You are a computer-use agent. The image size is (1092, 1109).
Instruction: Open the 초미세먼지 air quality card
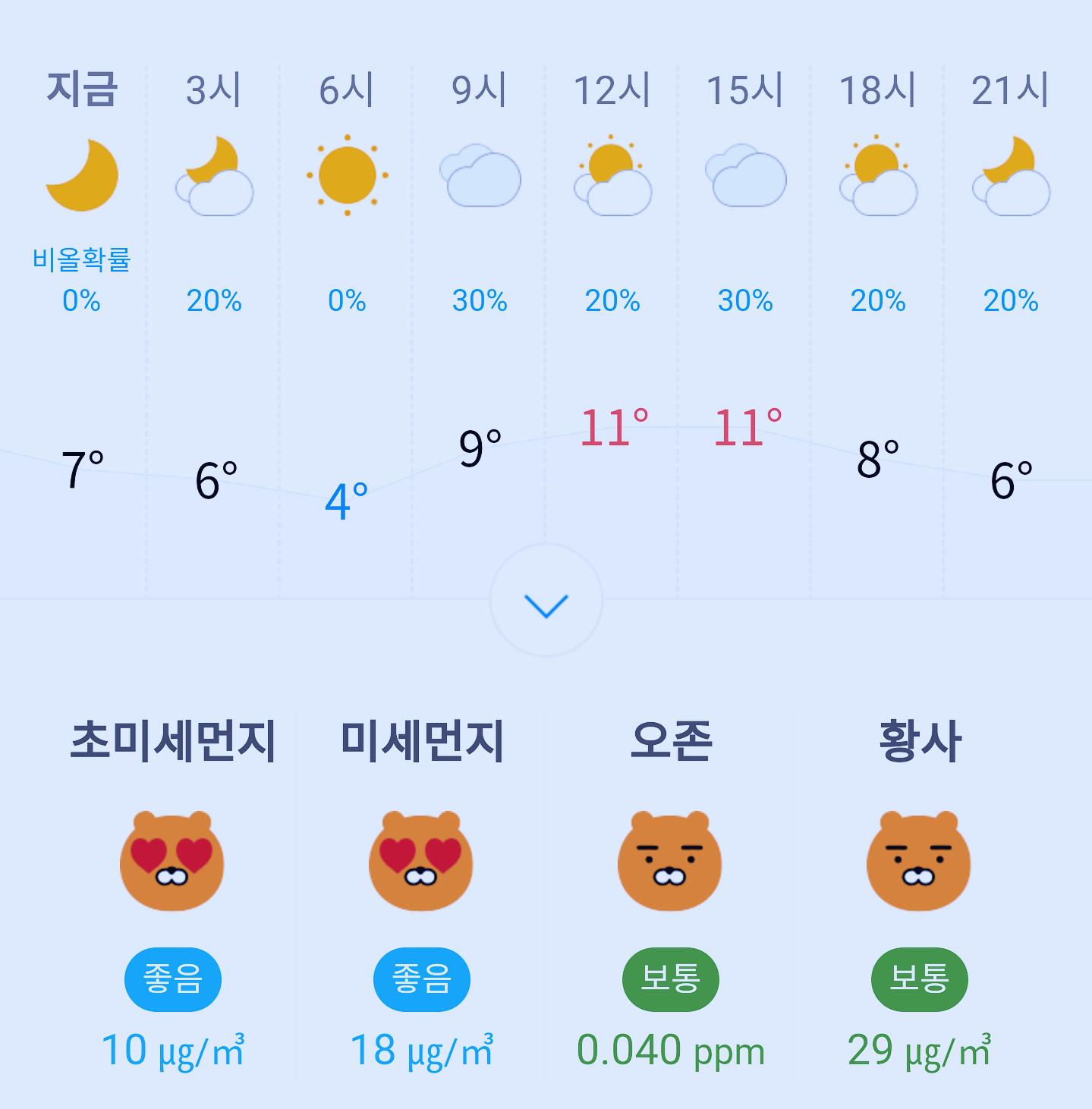[x=172, y=896]
